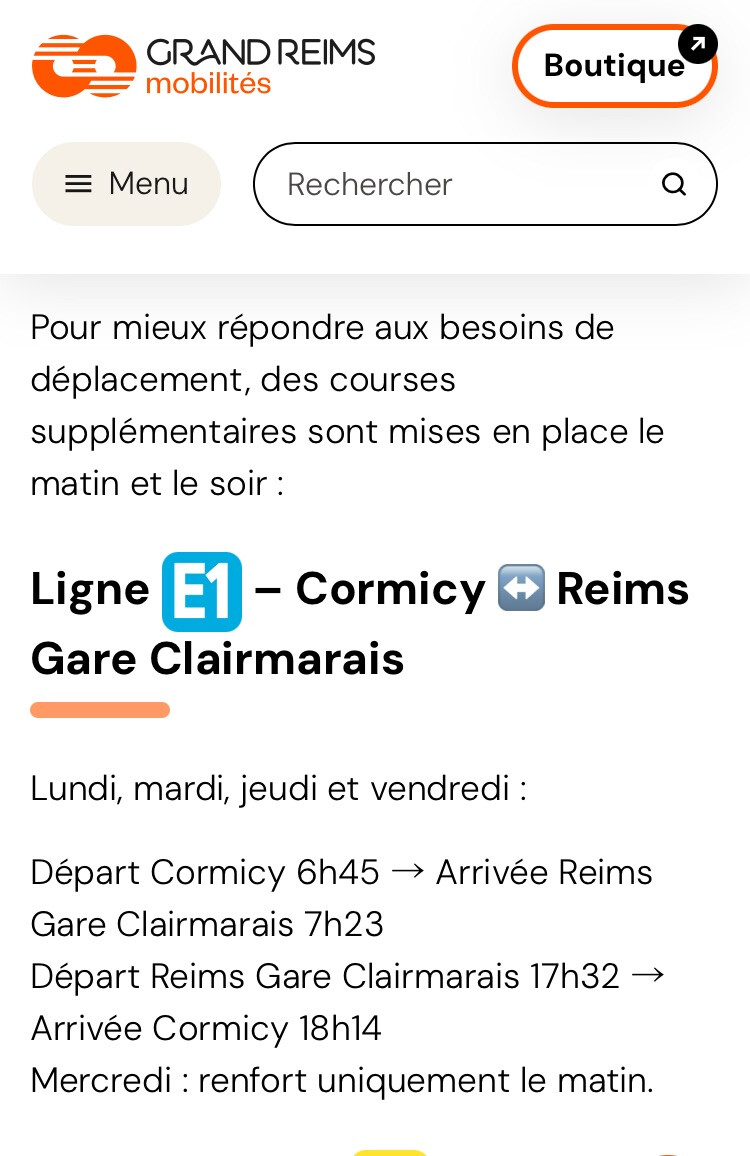Open the Menu drawer
Image resolution: width=750 pixels, height=1156 pixels.
pyautogui.click(x=126, y=184)
